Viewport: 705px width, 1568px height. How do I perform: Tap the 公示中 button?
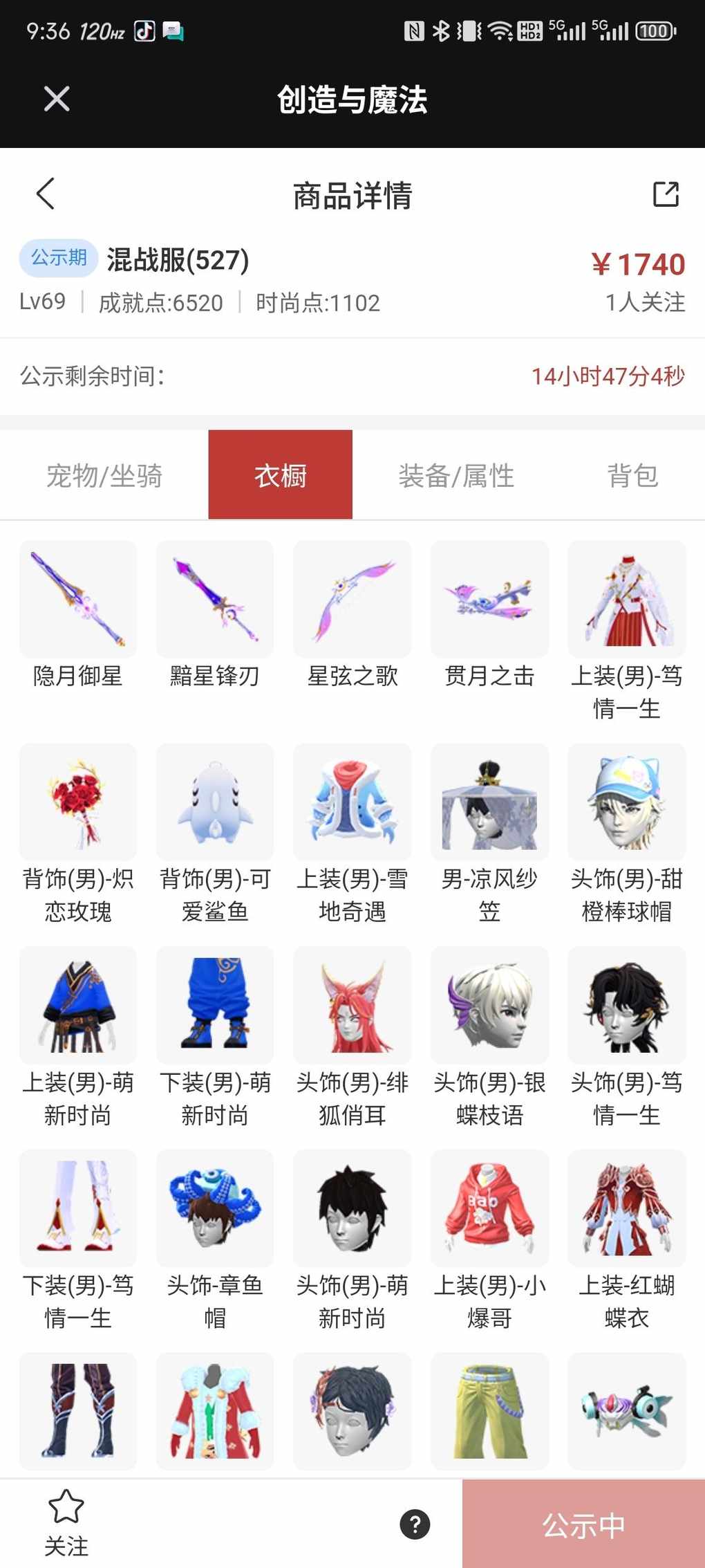pyautogui.click(x=583, y=1524)
